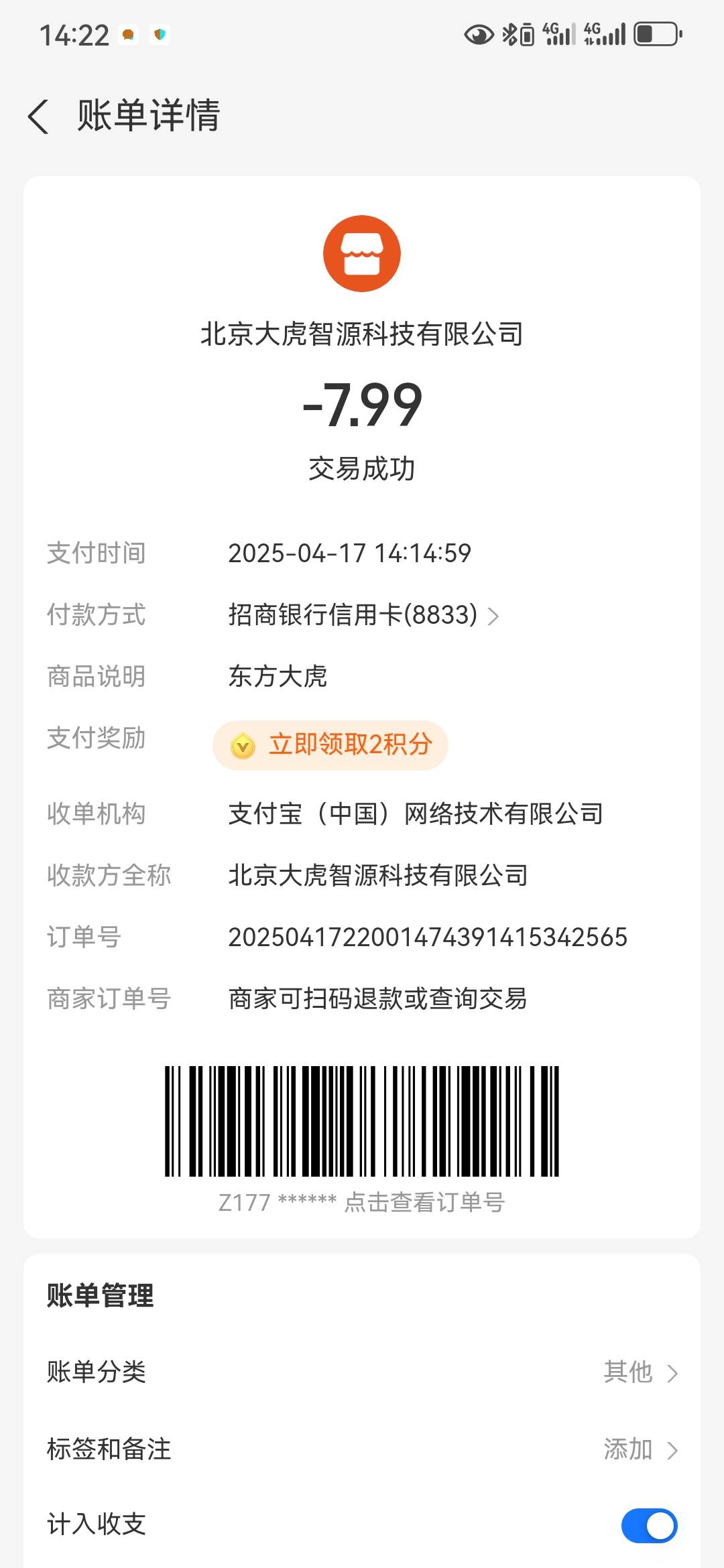Add a note via 标签和备注
The width and height of the screenshot is (724, 1568).
tap(362, 1449)
